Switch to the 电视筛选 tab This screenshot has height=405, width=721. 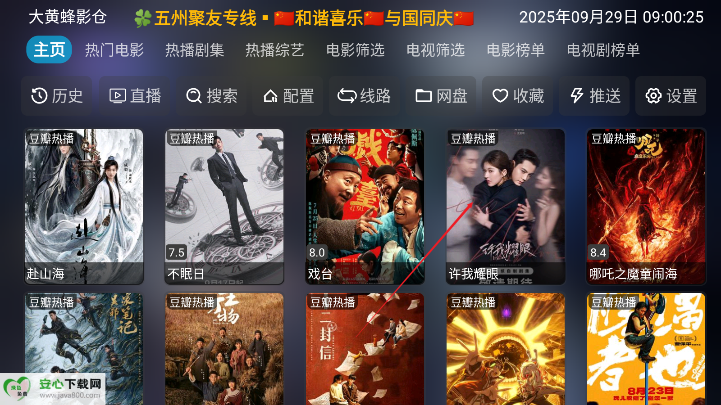click(x=435, y=50)
